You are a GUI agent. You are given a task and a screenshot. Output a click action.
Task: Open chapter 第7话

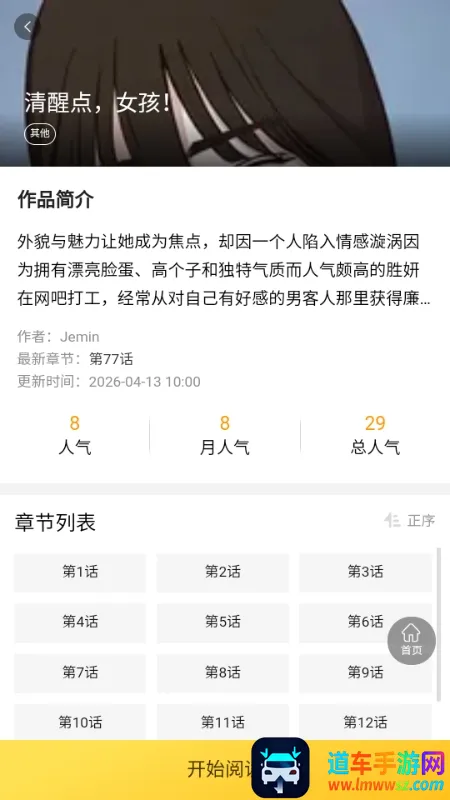coord(80,672)
